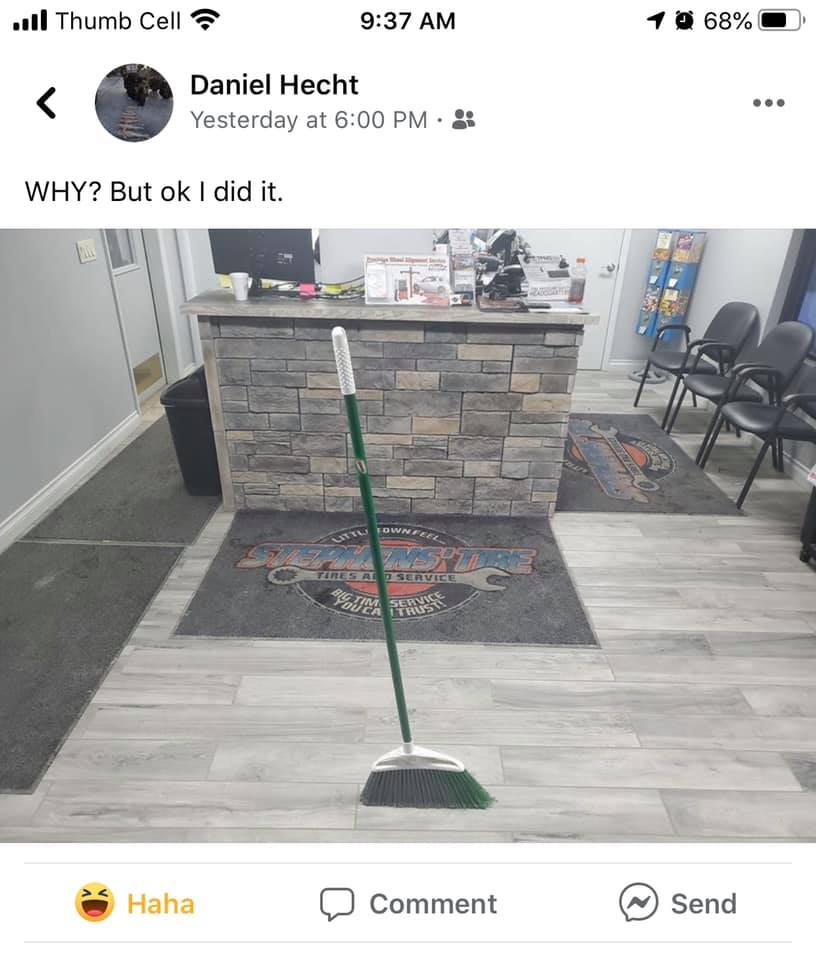816x960 pixels.
Task: View Daniel Hecht's profile name link
Action: pos(274,85)
